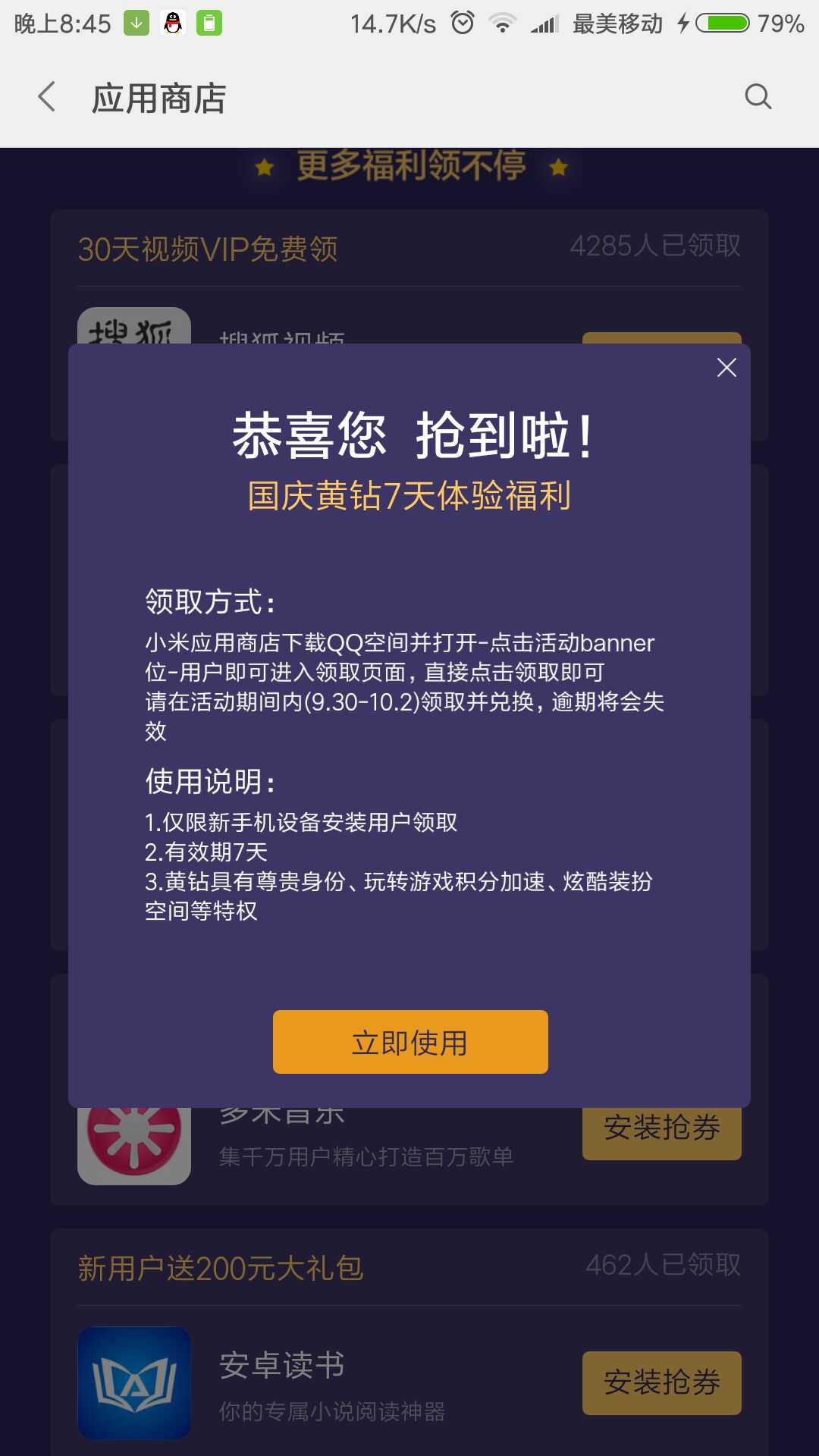Open the search icon in the app bar
Screen dimensions: 819x1456
click(x=758, y=97)
